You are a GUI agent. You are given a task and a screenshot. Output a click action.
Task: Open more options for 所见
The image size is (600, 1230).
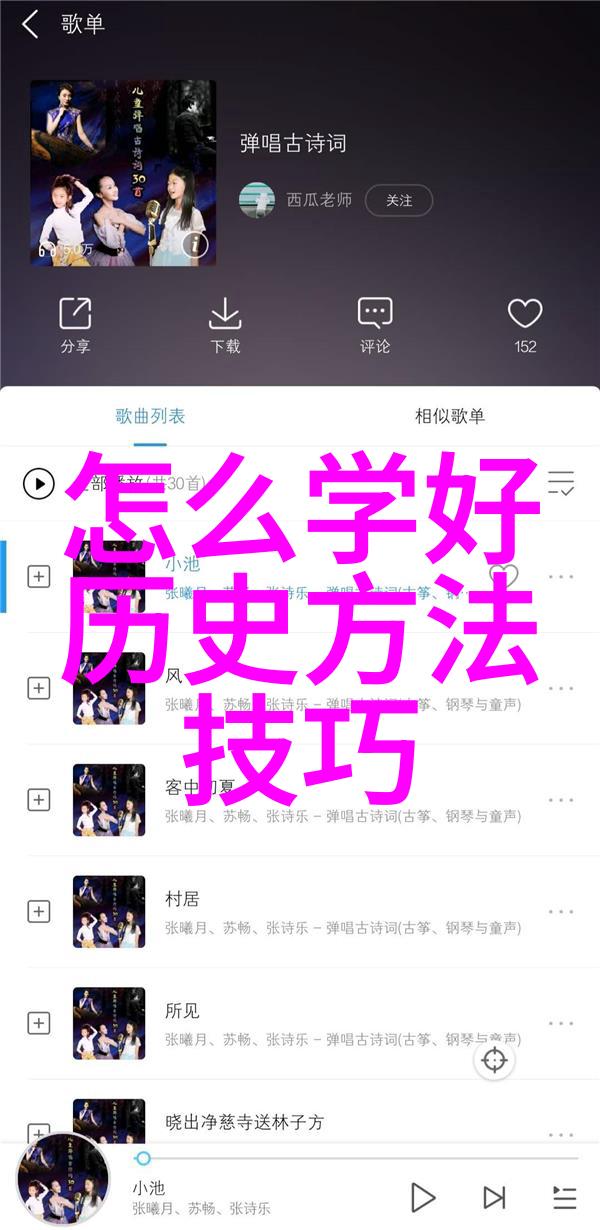[x=561, y=1023]
